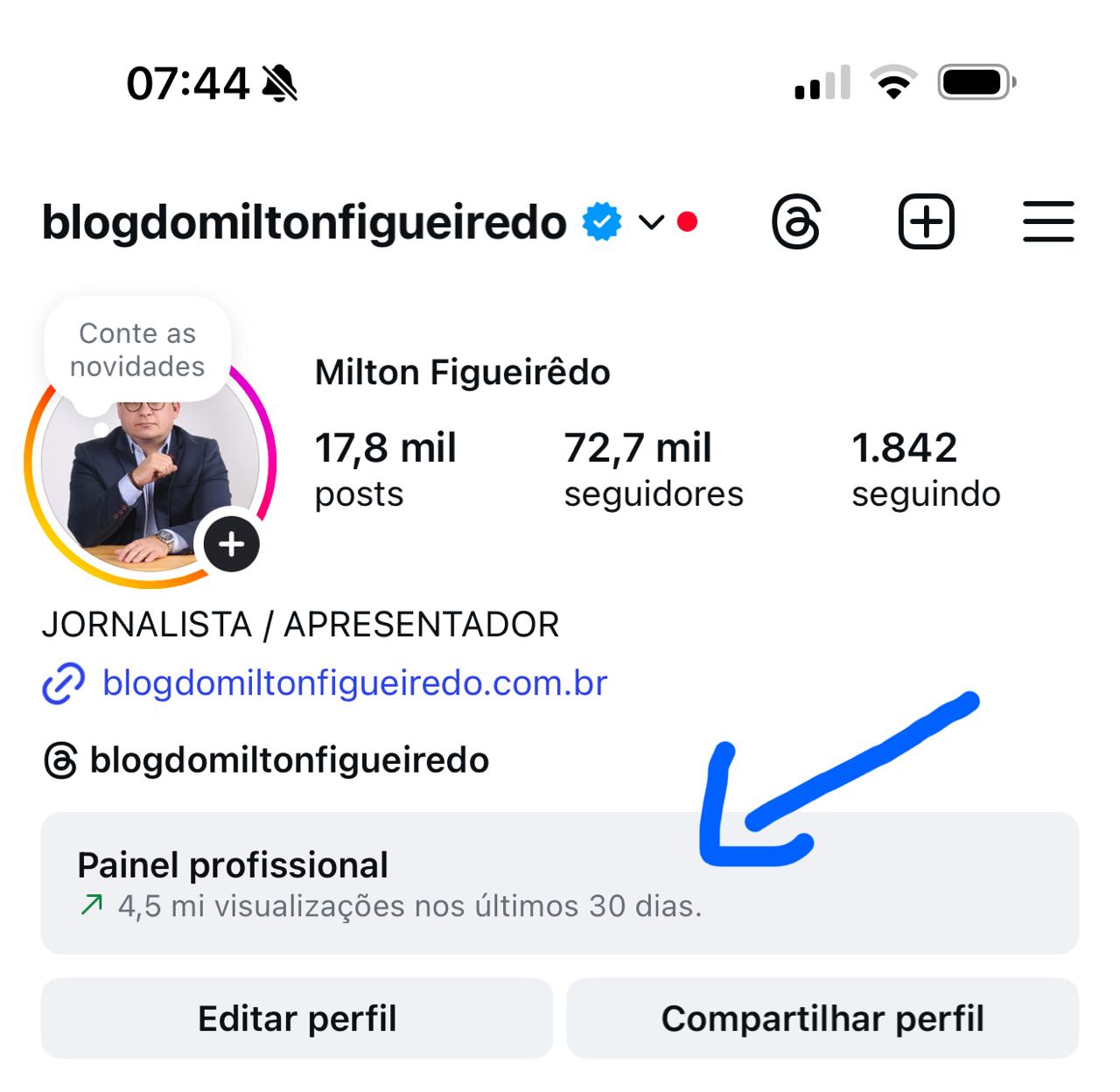Screen dimensions: 1120x1092
Task: View the 72,7 mil seguidores list
Action: [x=653, y=469]
